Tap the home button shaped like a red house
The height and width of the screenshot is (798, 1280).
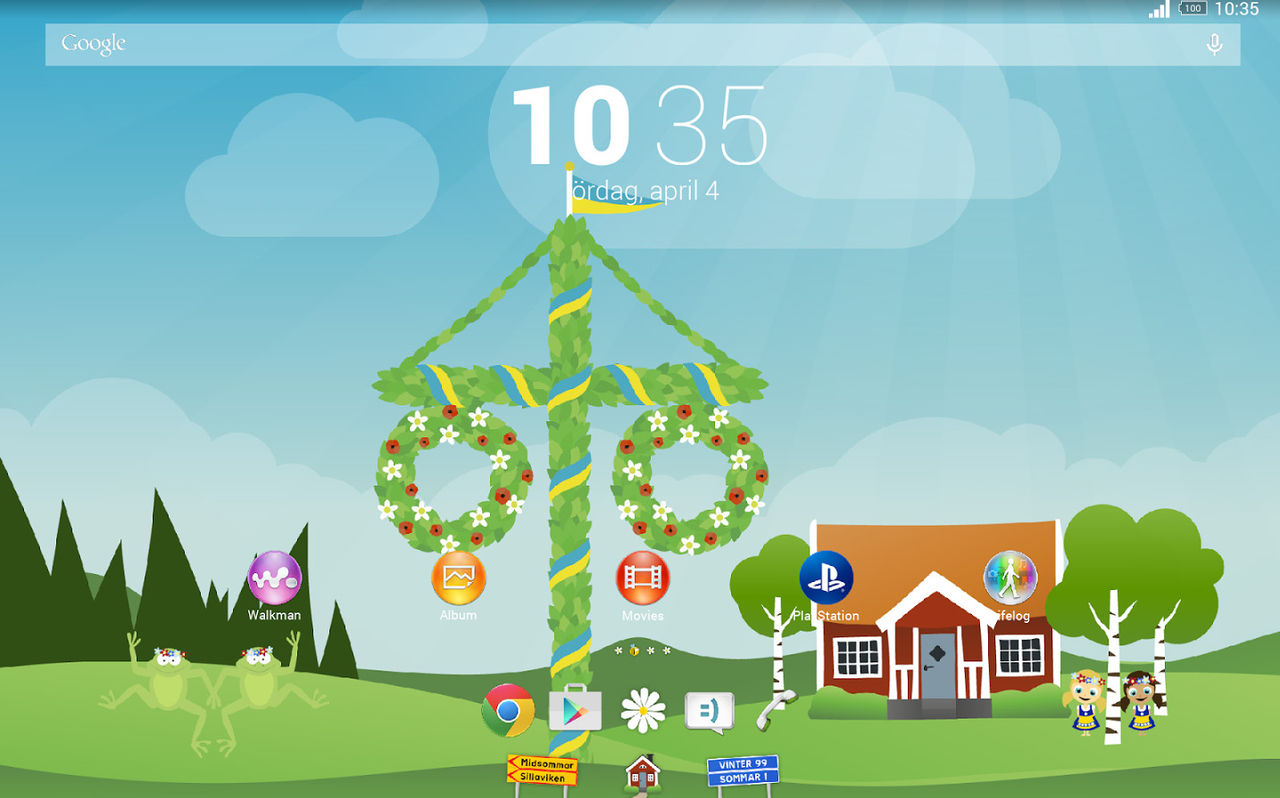click(x=643, y=774)
